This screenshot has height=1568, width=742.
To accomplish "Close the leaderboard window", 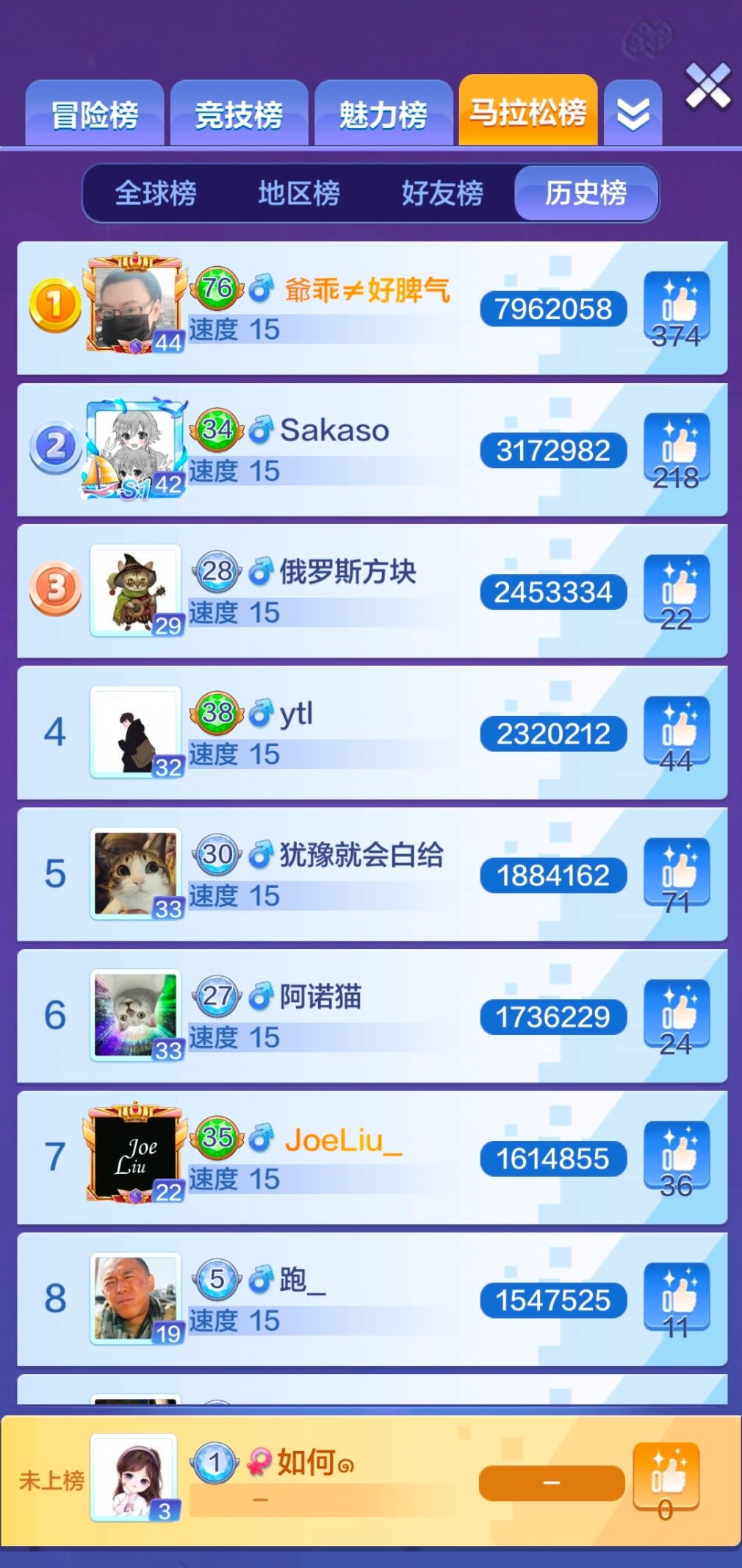I will click(x=707, y=87).
